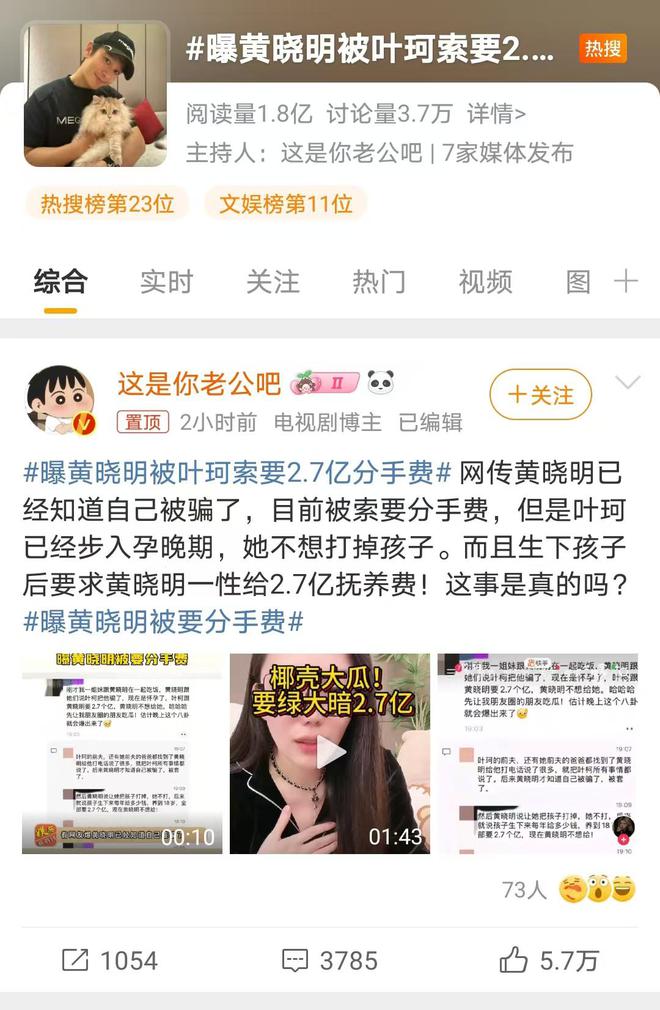Open the topic cover photo
The width and height of the screenshot is (660, 1010).
coord(97,94)
